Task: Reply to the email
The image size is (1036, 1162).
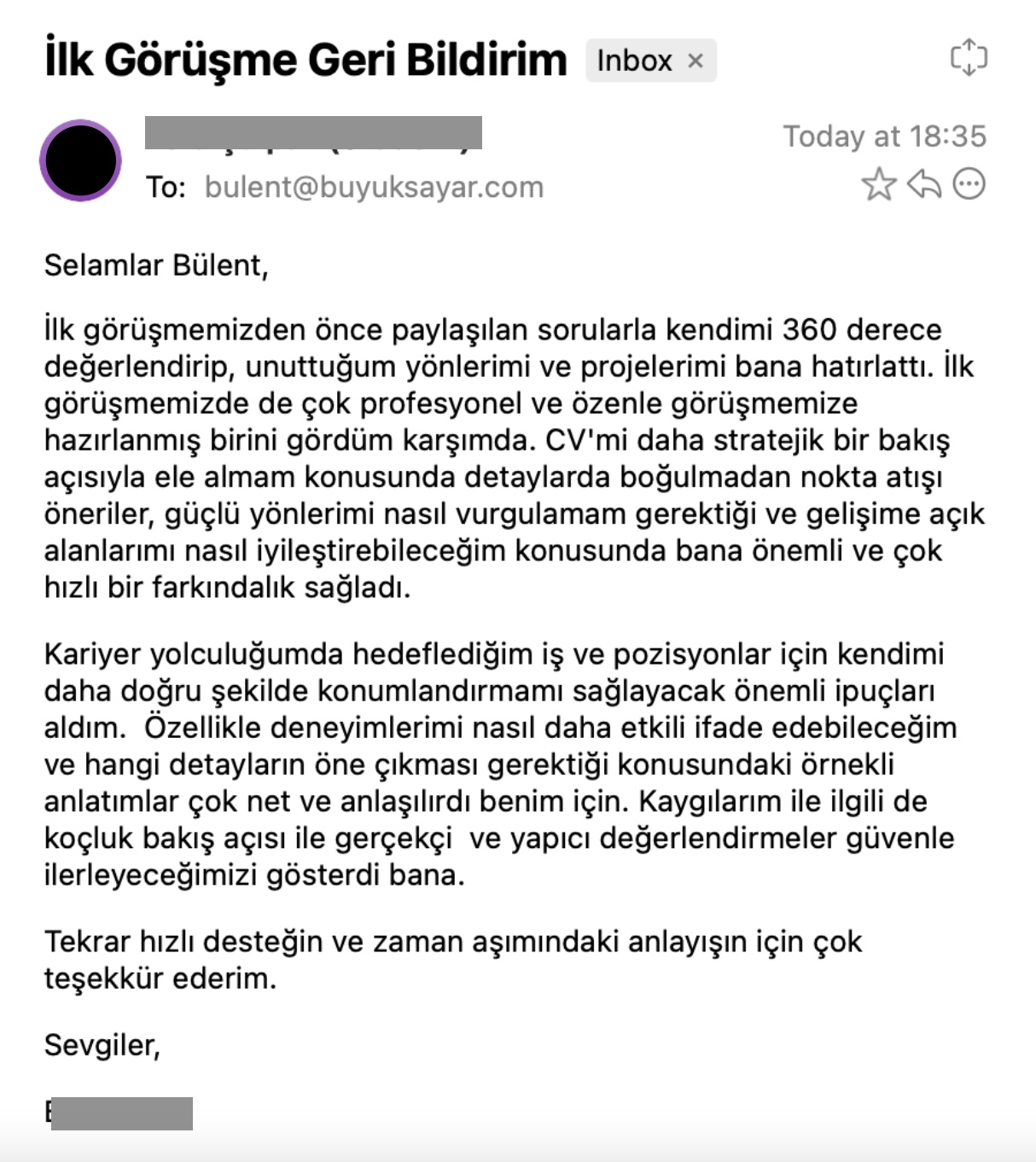Action: point(923,184)
